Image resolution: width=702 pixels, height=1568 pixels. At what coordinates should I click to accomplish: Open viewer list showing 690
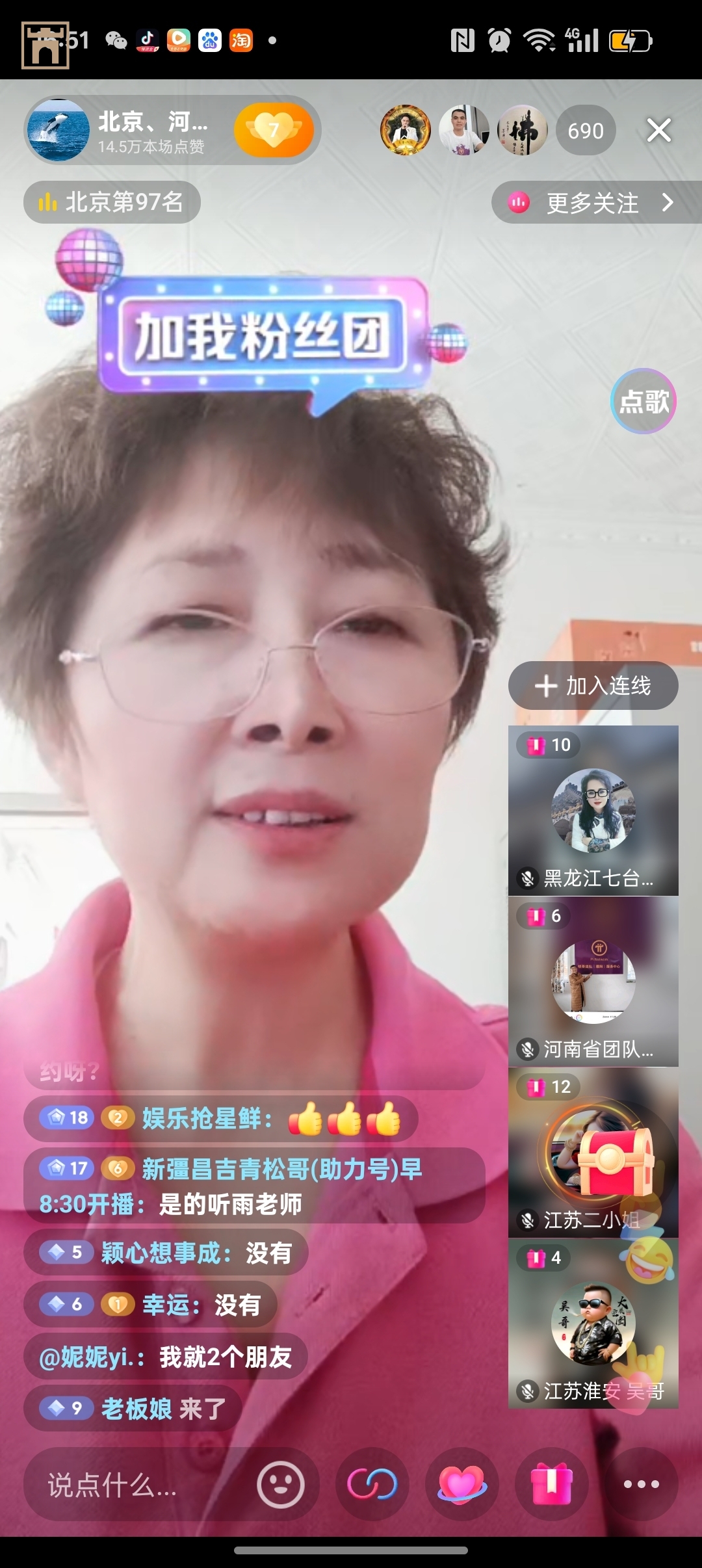(585, 131)
